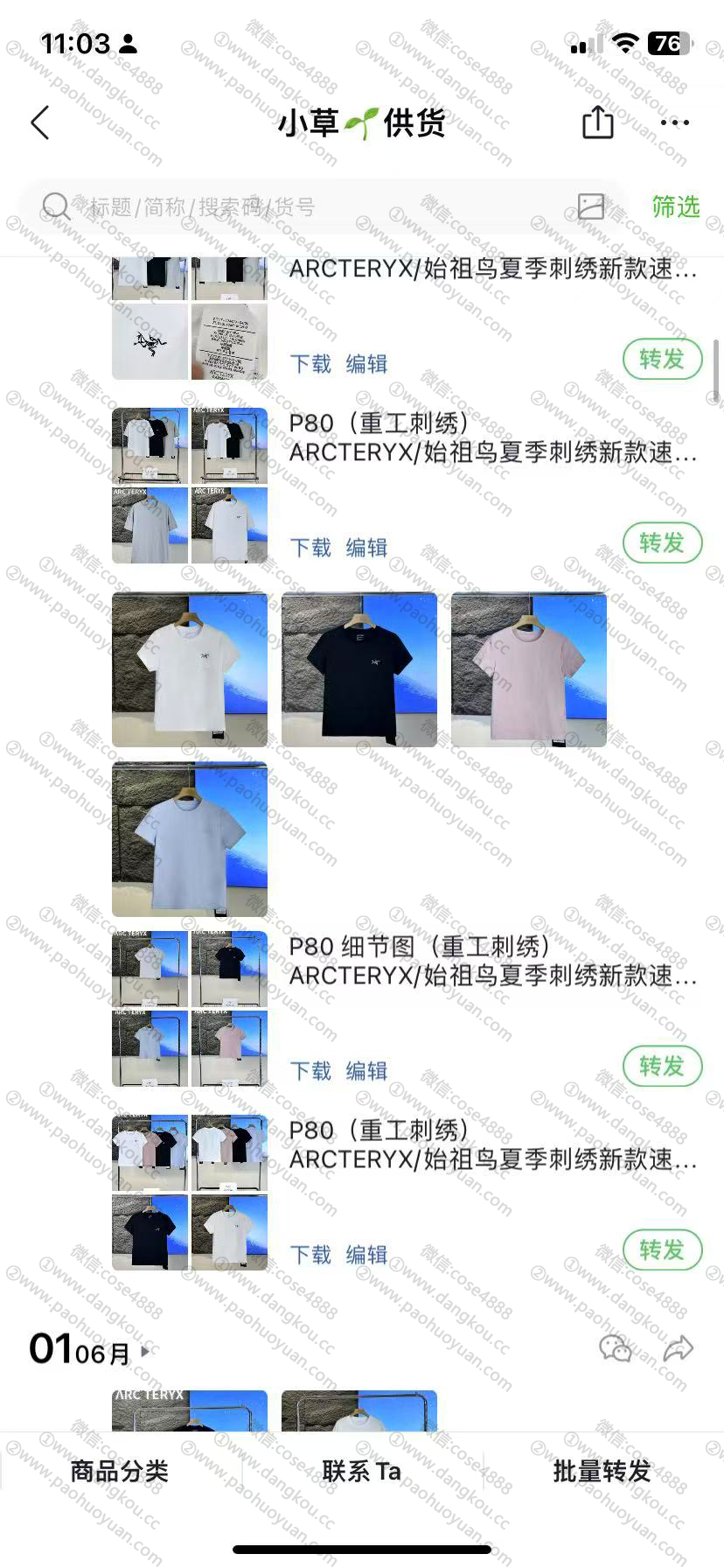This screenshot has width=724, height=1568.
Task: Tap the title/SKU search field
Action: 306,207
